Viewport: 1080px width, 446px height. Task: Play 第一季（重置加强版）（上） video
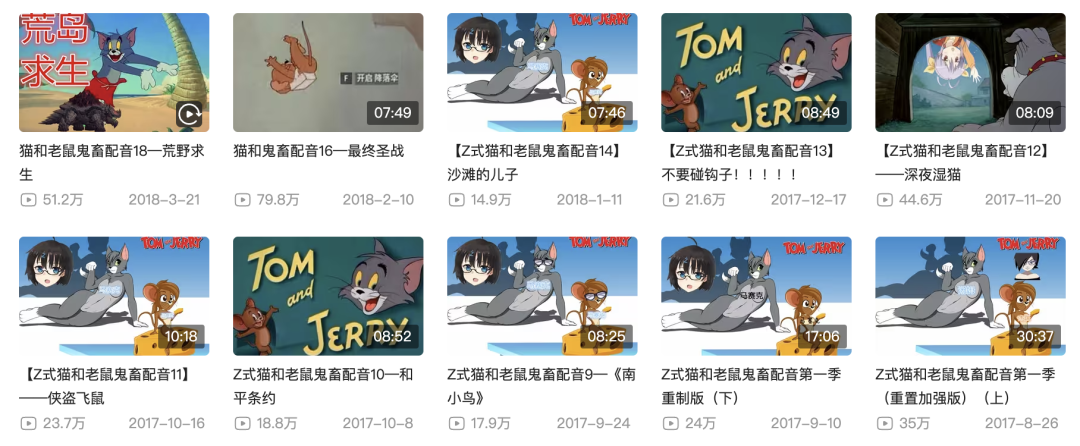tap(970, 296)
